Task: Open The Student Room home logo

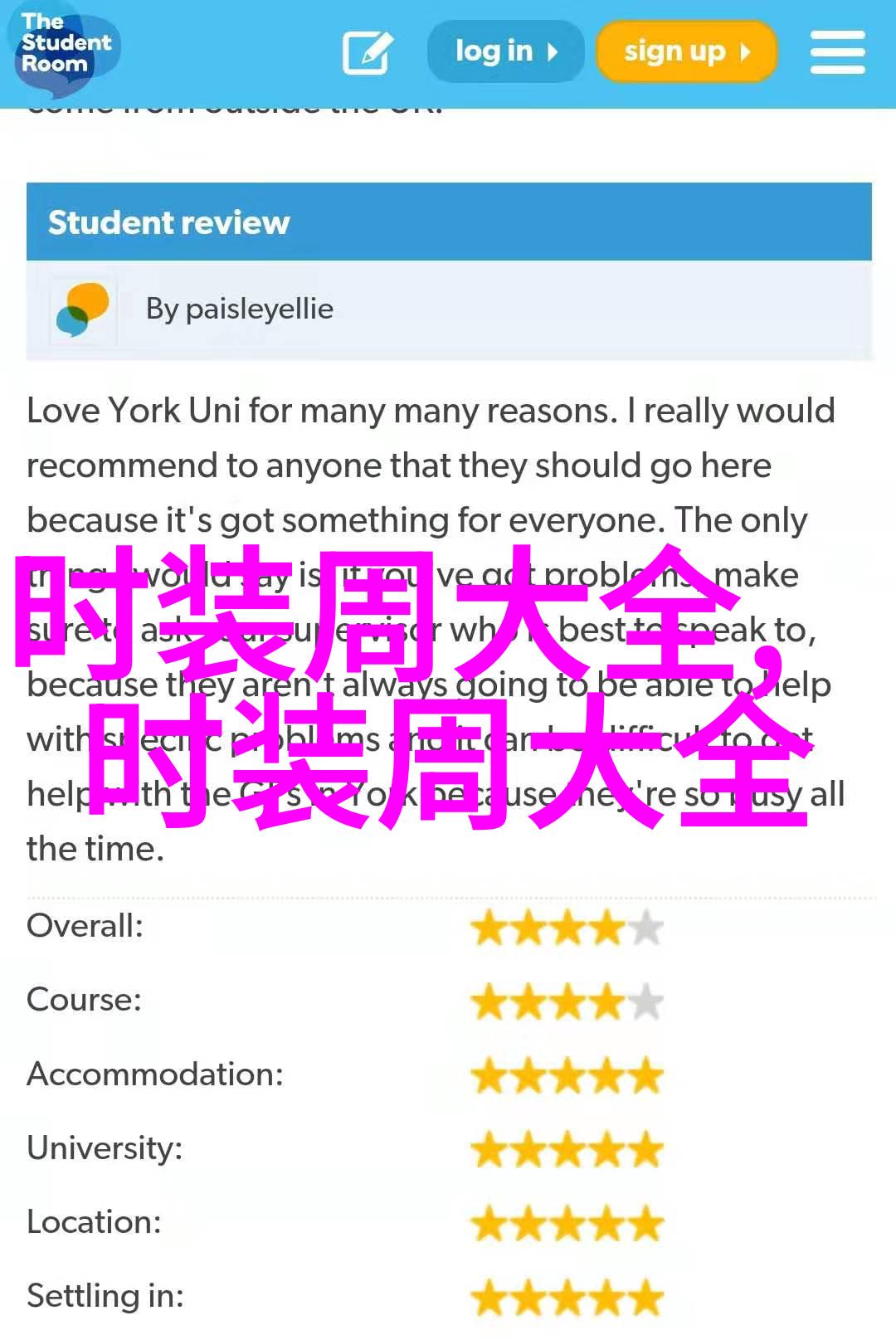Action: pos(65,47)
